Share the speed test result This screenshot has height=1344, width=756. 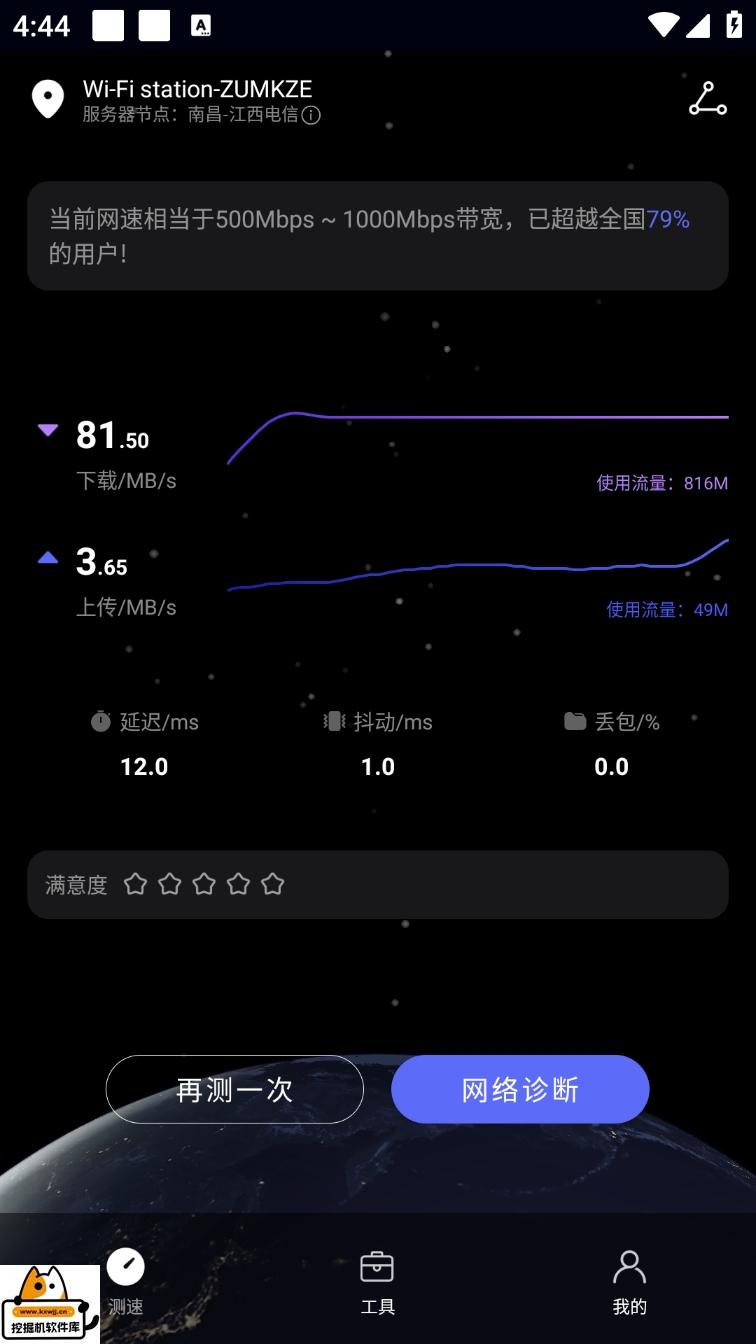tap(707, 100)
